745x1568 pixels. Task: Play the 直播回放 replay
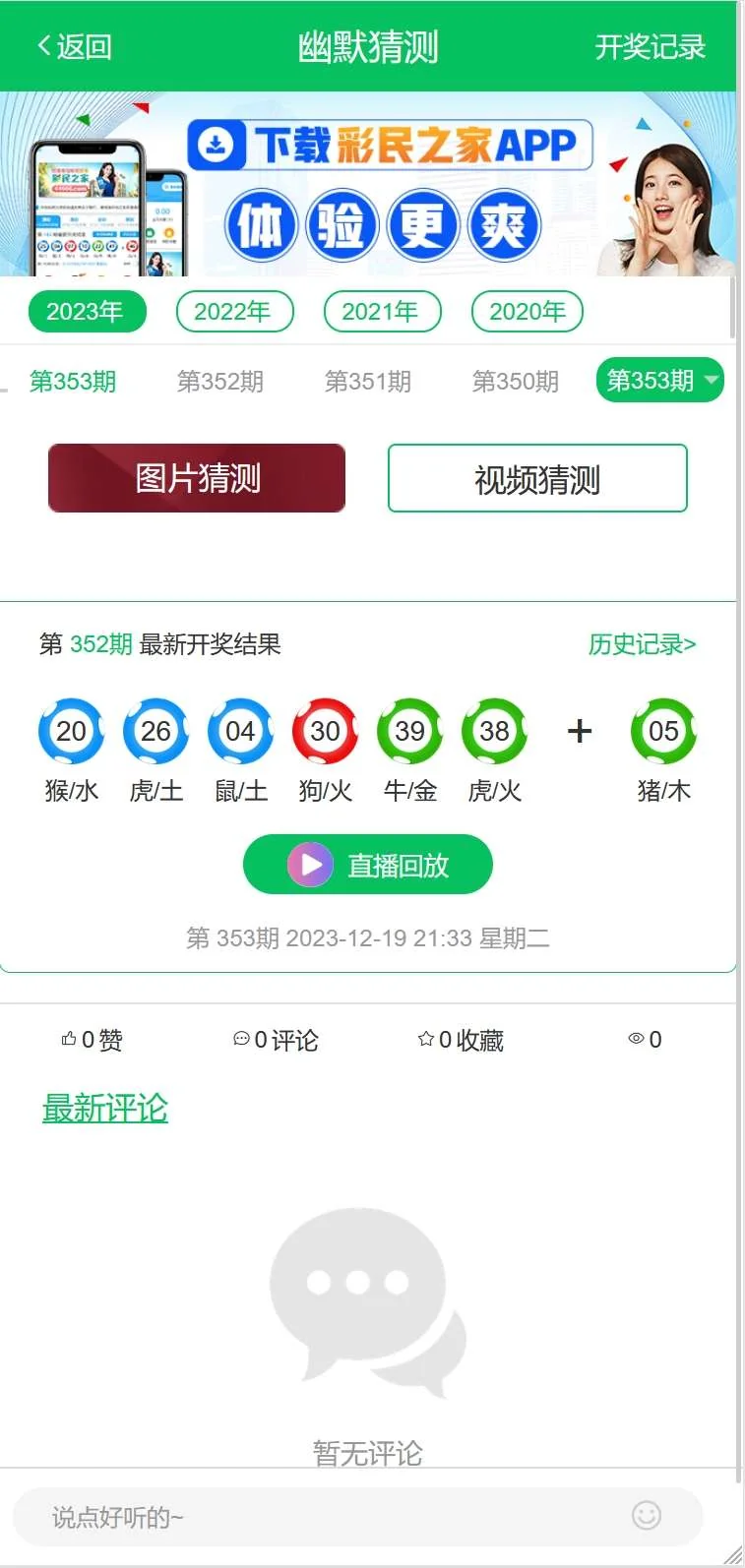pyautogui.click(x=368, y=865)
